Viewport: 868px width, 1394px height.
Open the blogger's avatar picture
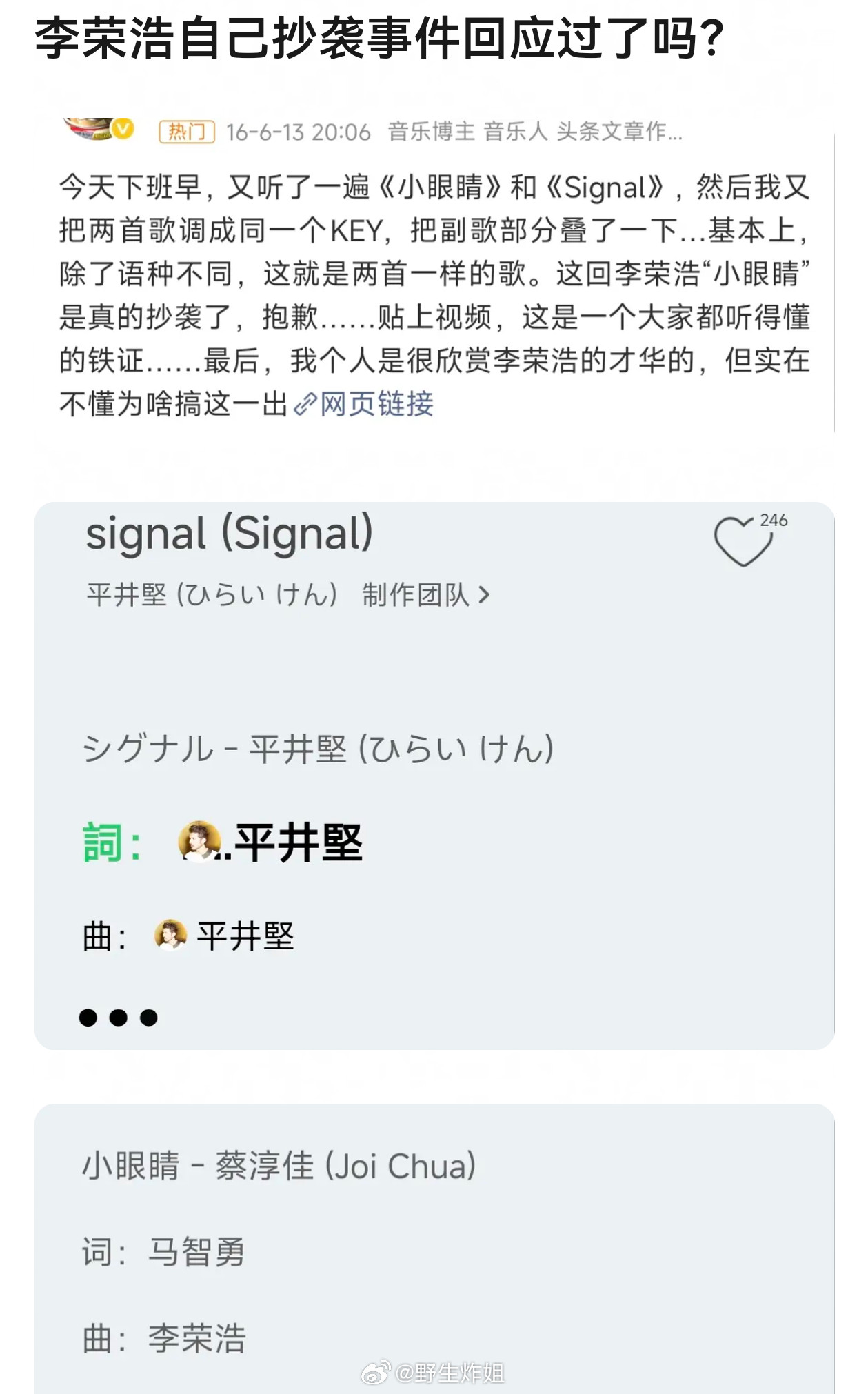[88, 128]
